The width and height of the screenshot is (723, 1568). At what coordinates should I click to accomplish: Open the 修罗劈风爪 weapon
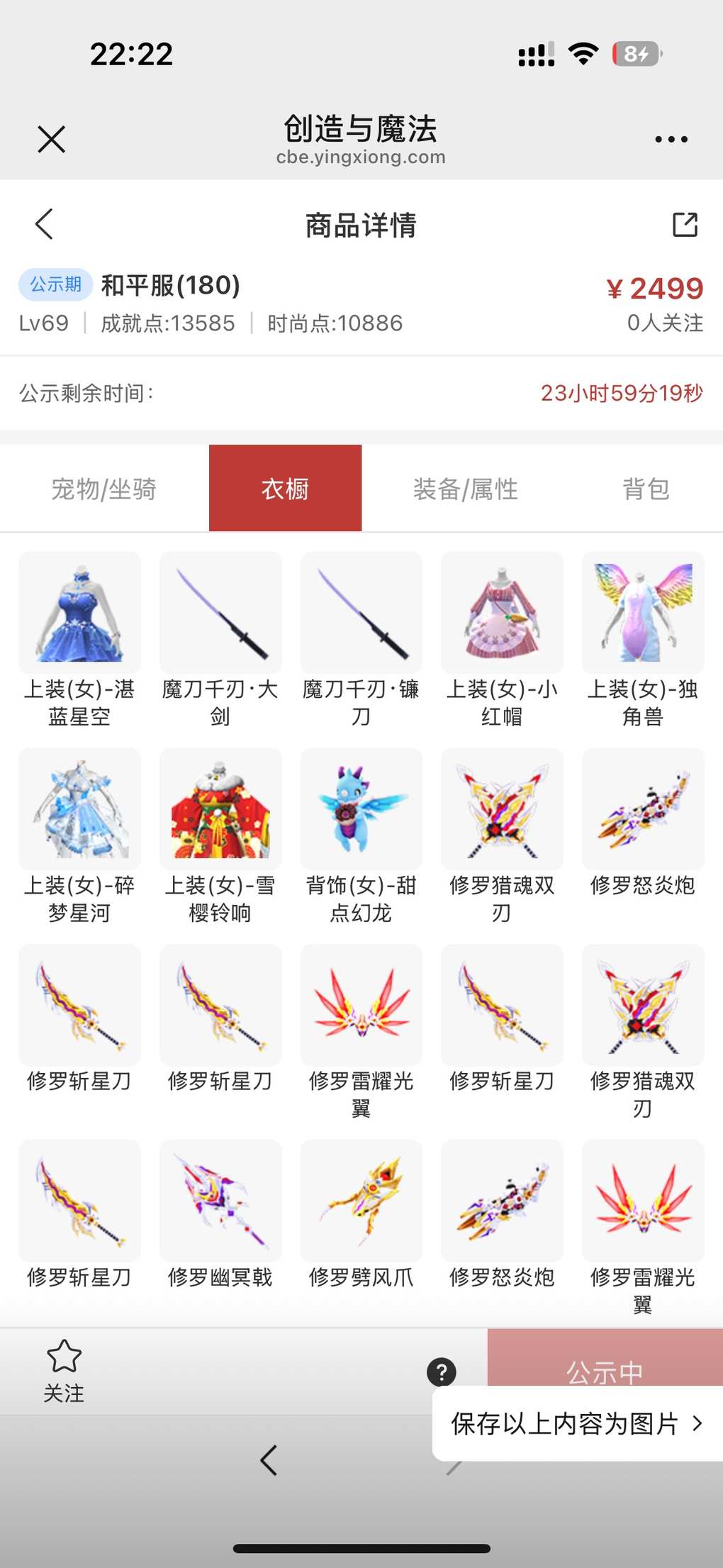click(361, 1201)
